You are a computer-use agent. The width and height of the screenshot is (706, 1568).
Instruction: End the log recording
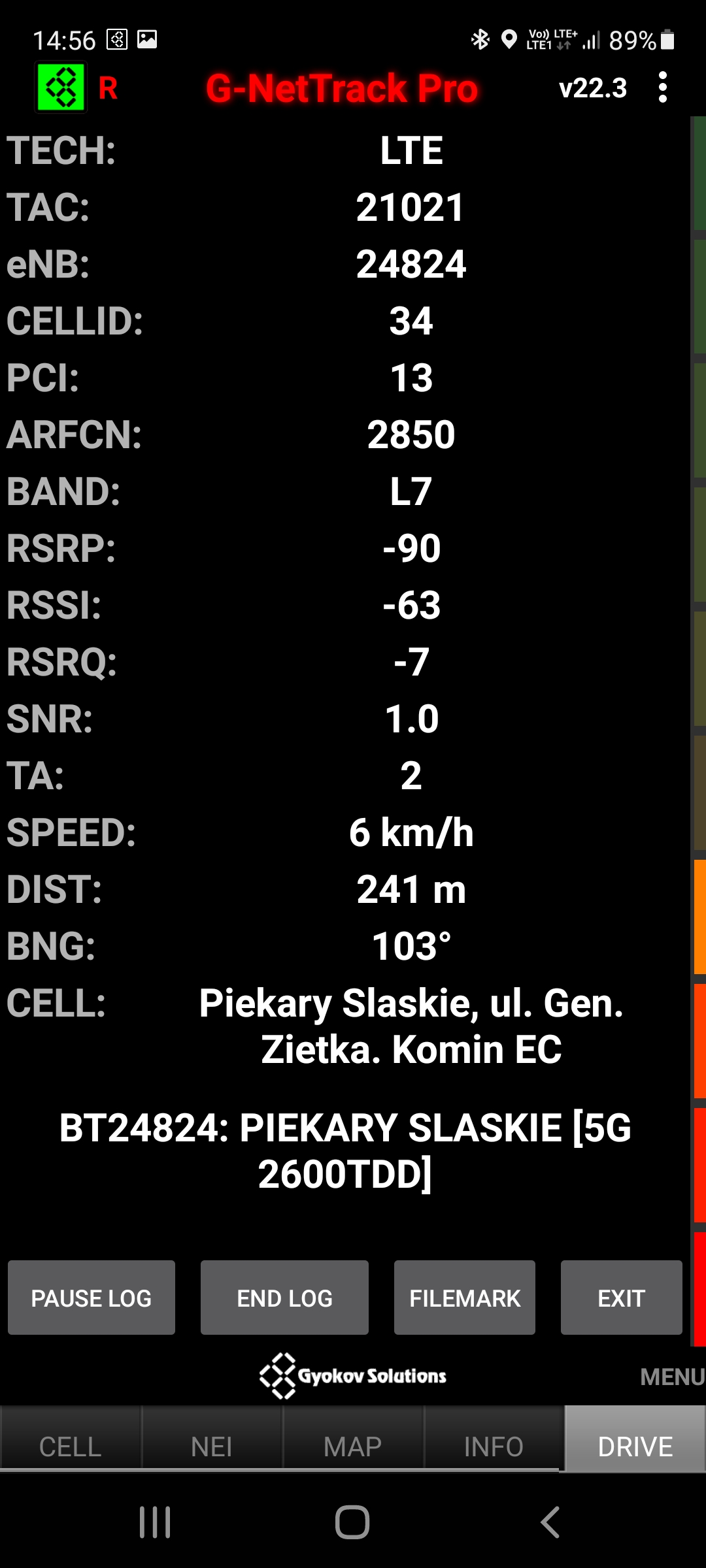284,1298
